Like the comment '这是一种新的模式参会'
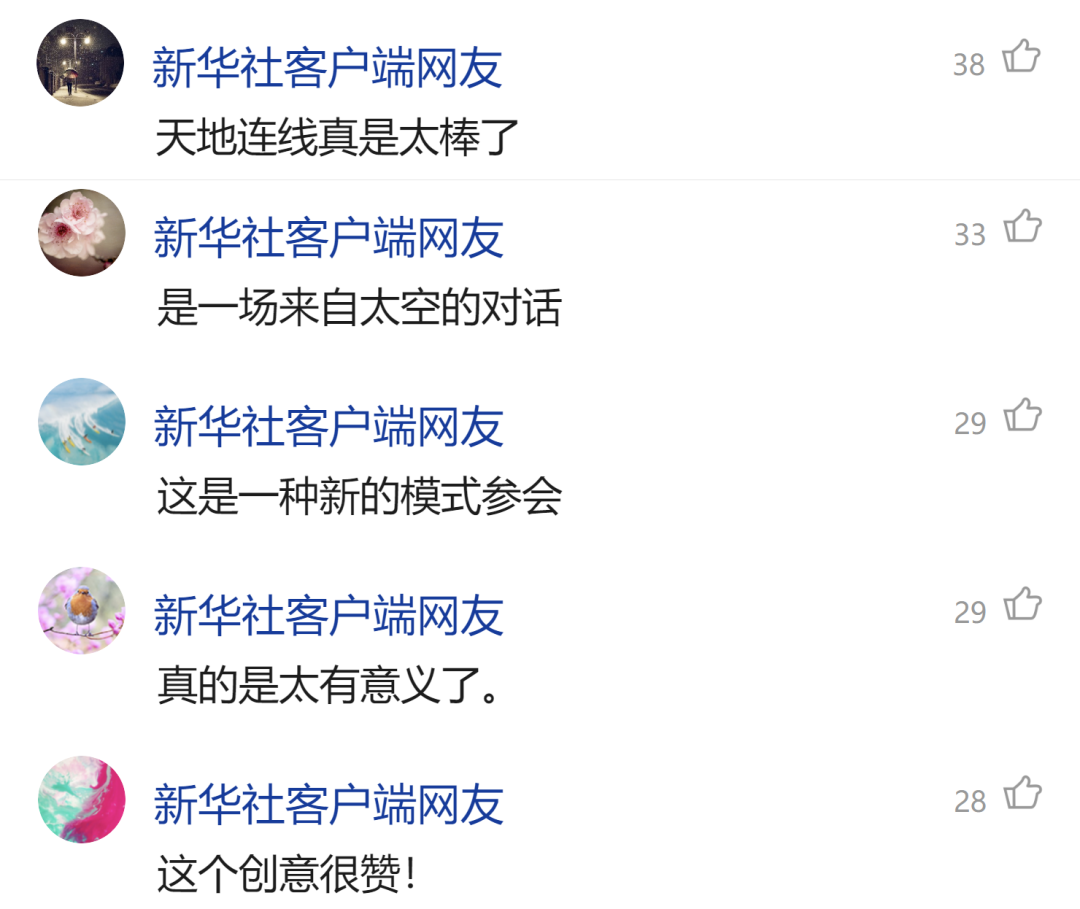The image size is (1080, 909). [1021, 416]
